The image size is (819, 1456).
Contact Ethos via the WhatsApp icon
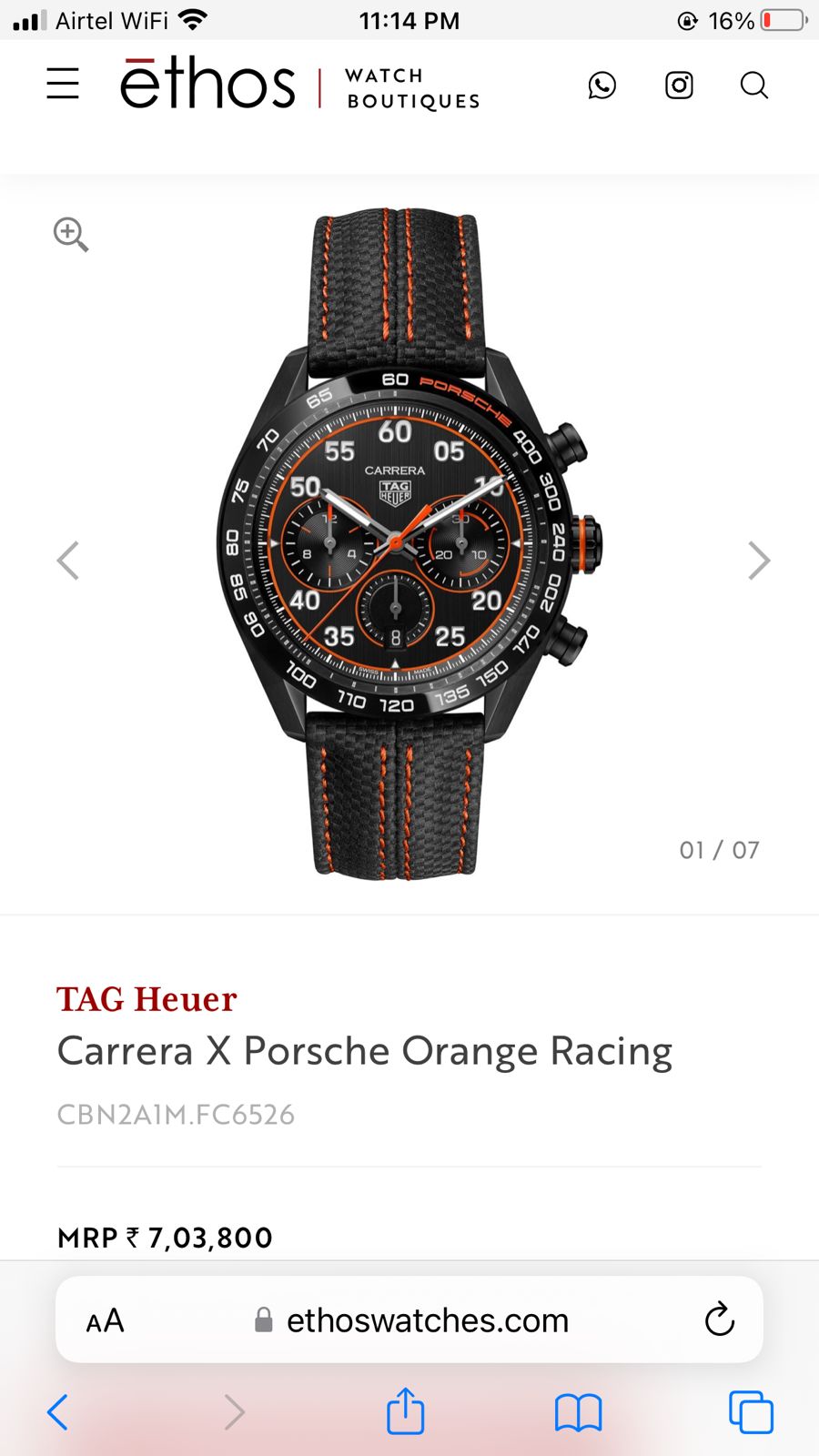(602, 86)
